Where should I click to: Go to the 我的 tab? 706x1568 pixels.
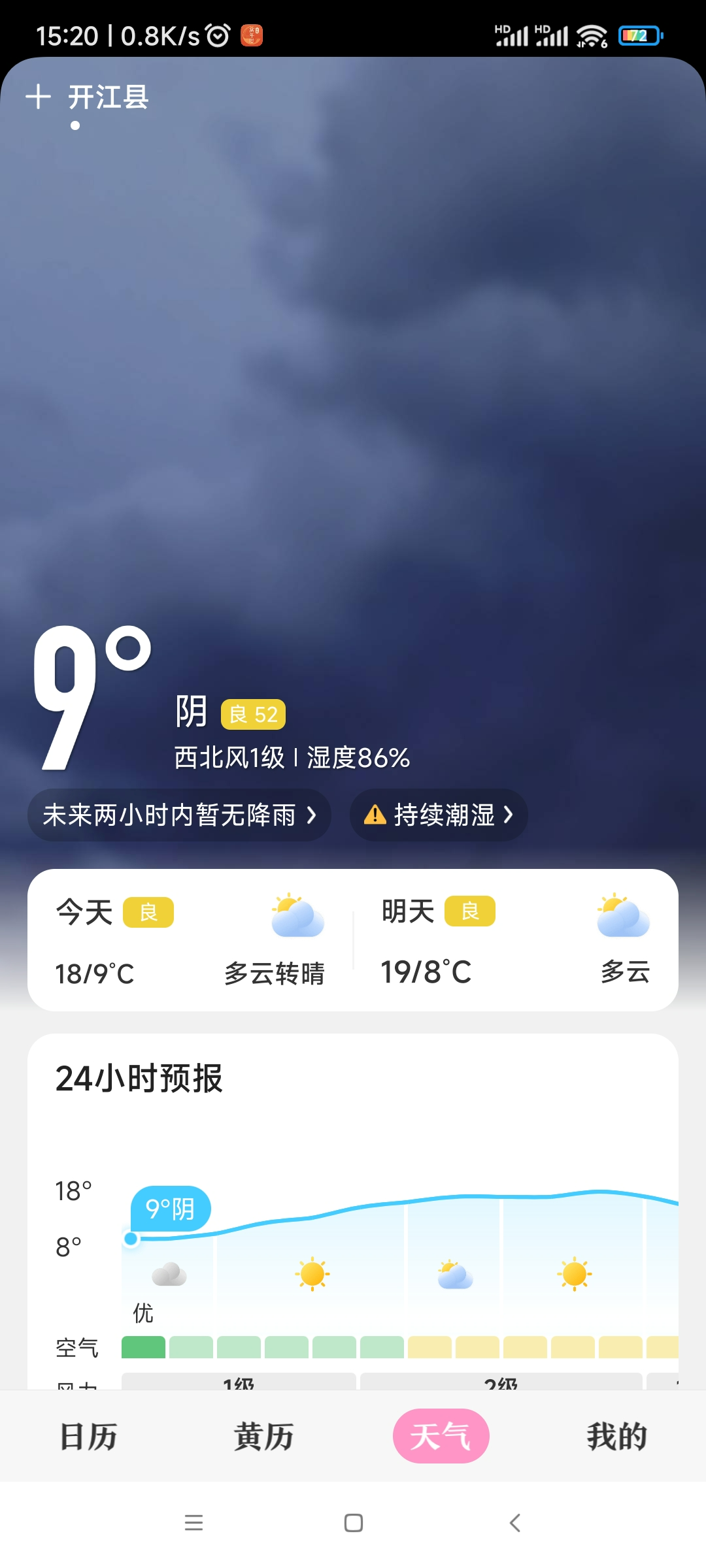point(616,1437)
